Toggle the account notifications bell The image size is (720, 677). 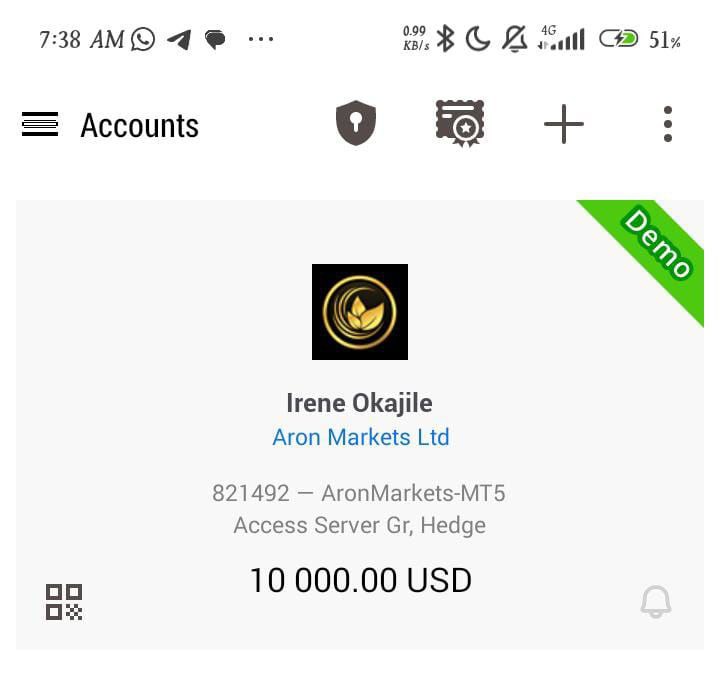click(x=655, y=602)
